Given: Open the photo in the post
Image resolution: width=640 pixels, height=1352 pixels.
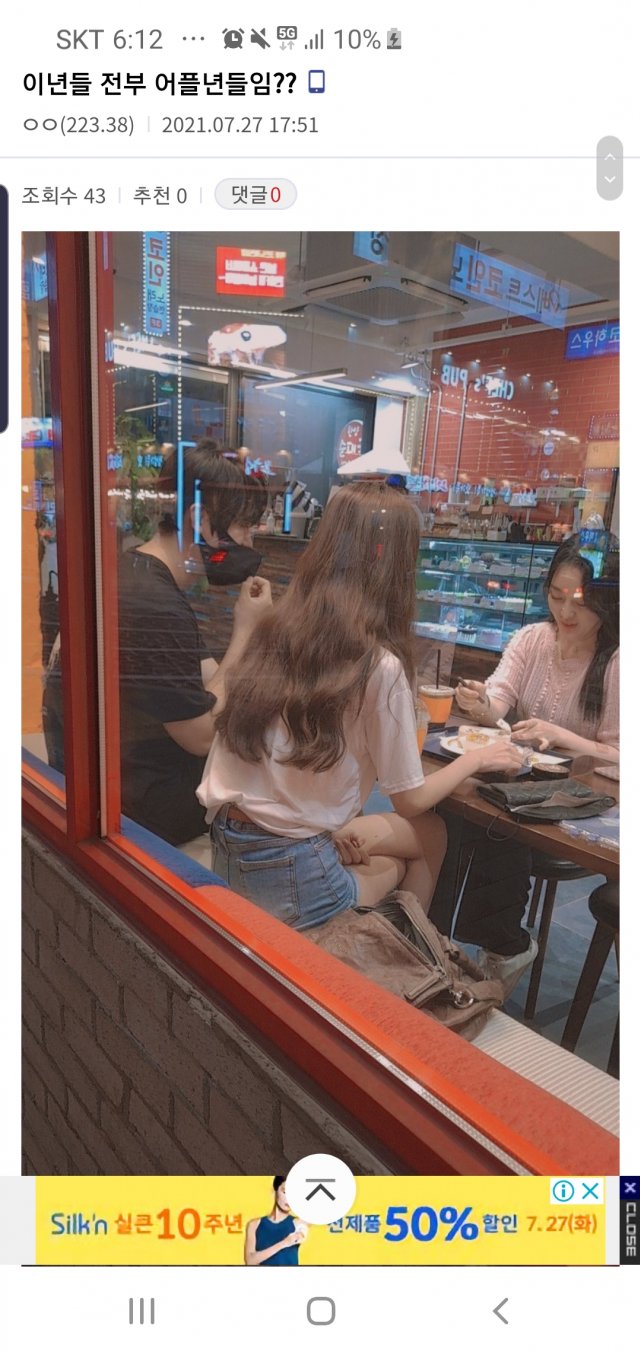Looking at the screenshot, I should (x=320, y=700).
